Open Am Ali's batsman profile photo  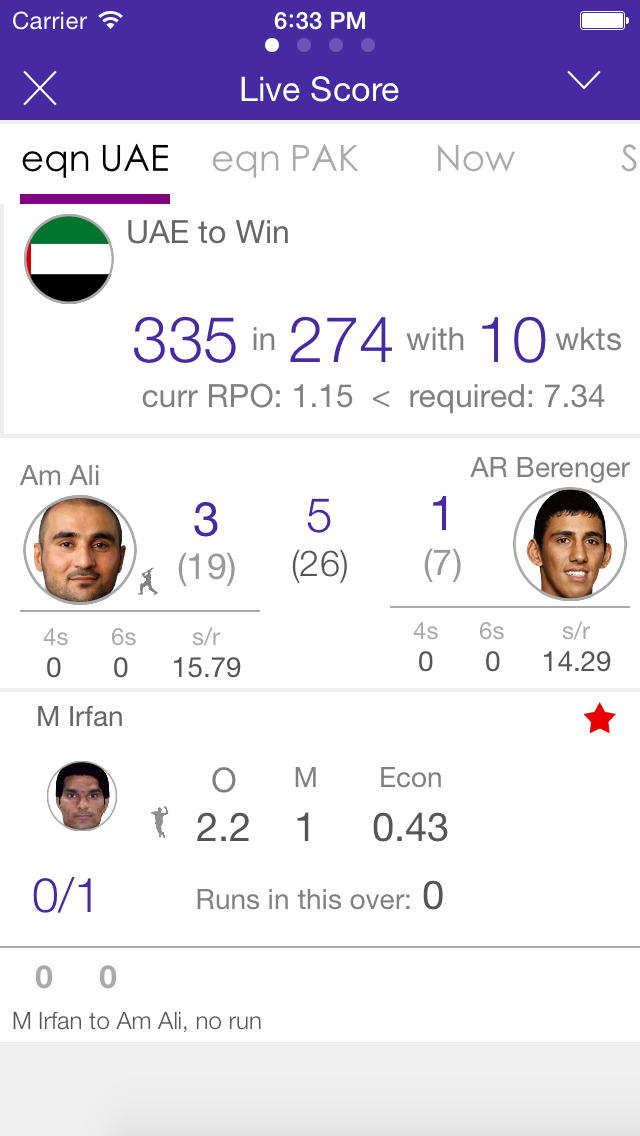click(x=79, y=552)
